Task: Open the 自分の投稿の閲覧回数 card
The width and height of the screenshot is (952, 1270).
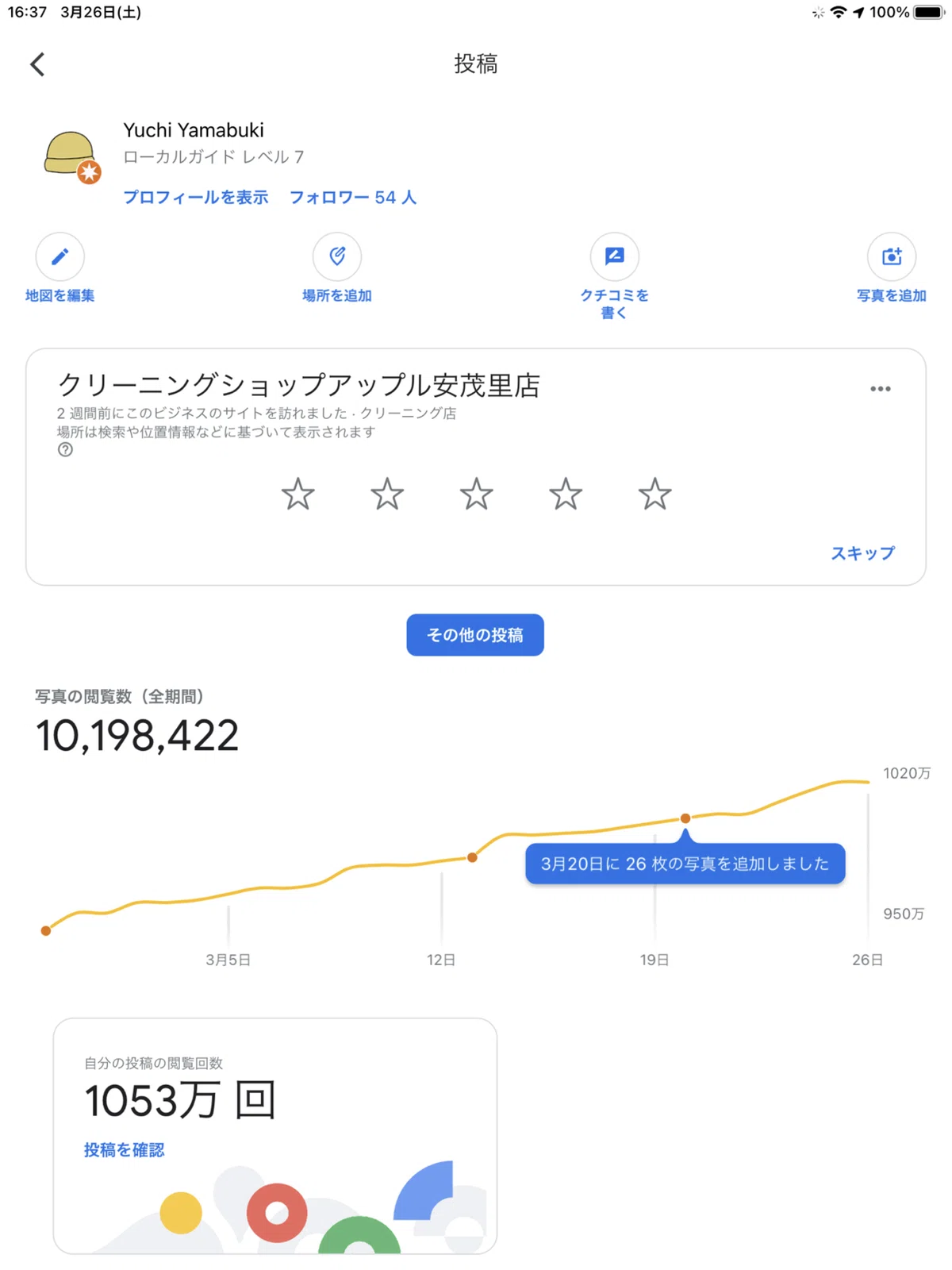Action: (275, 1136)
